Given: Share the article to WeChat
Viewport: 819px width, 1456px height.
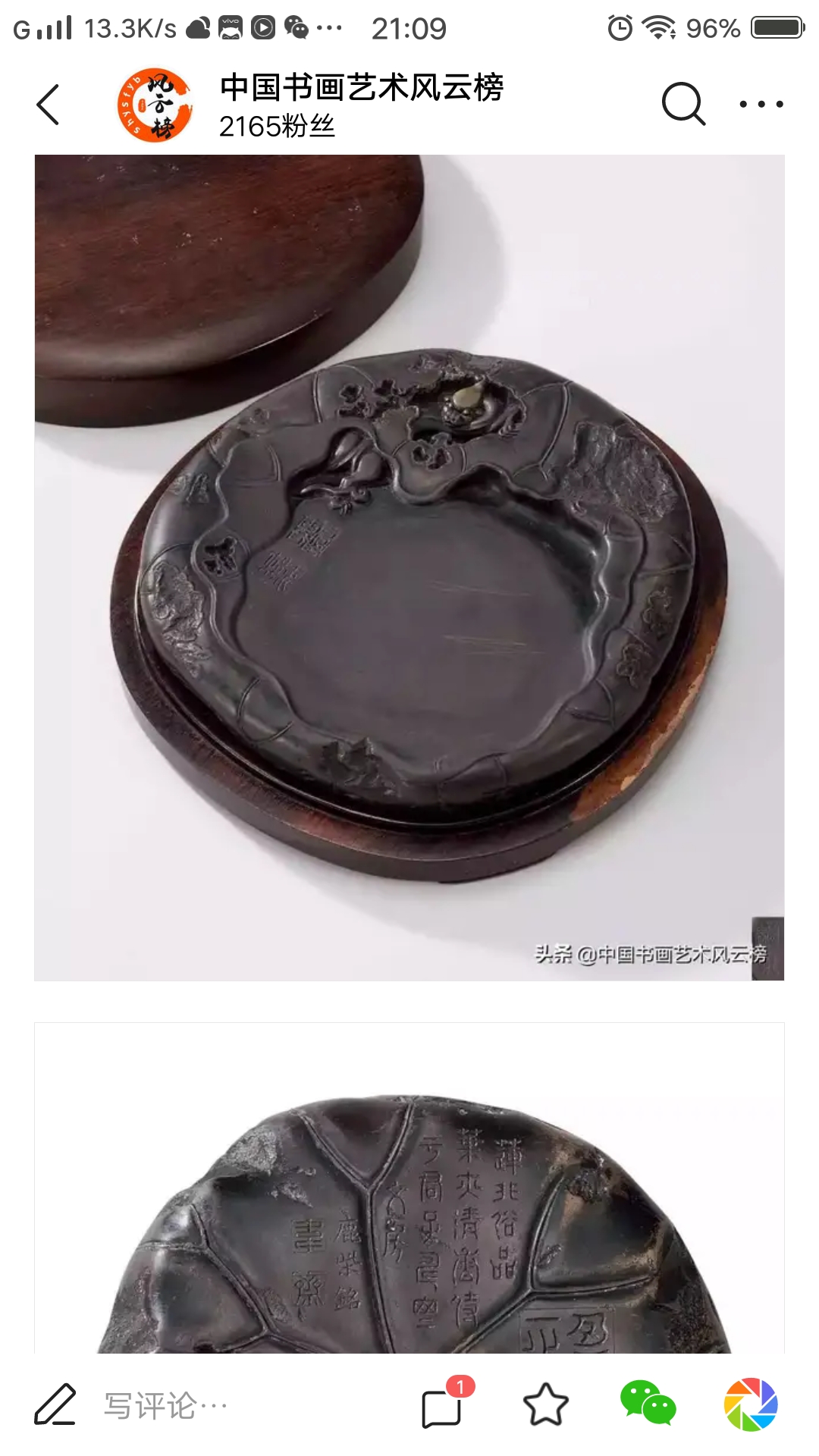Looking at the screenshot, I should point(648,1404).
